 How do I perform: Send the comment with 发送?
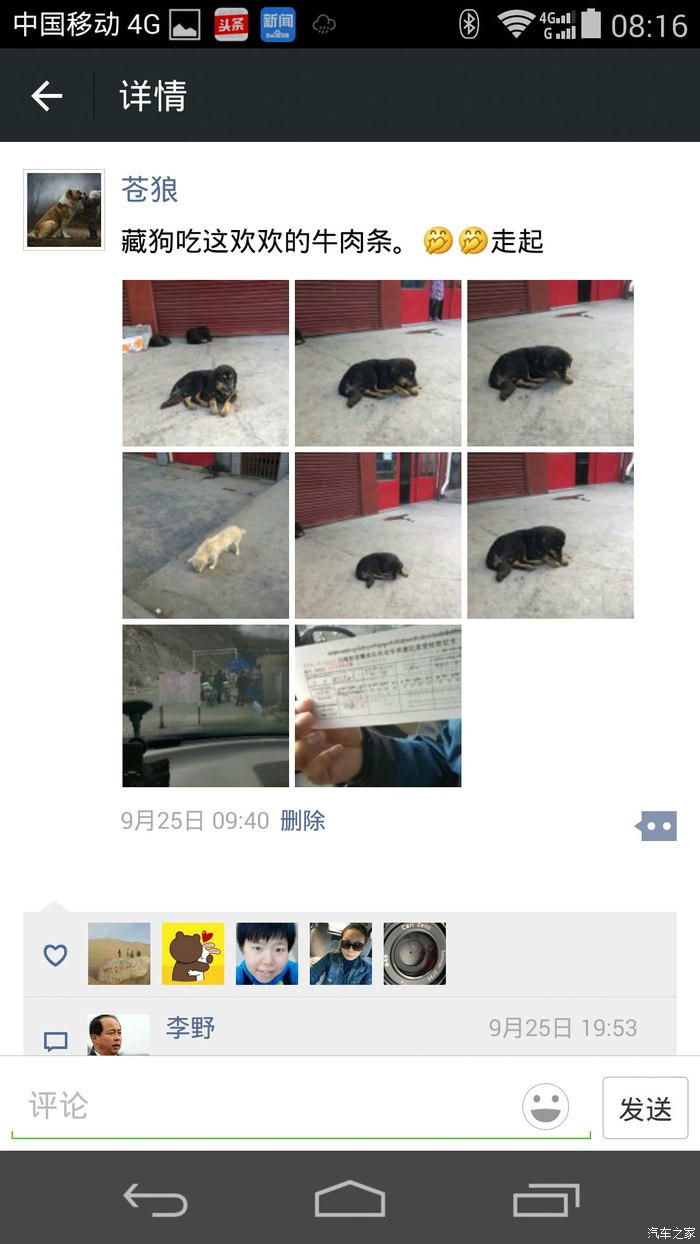[645, 1108]
